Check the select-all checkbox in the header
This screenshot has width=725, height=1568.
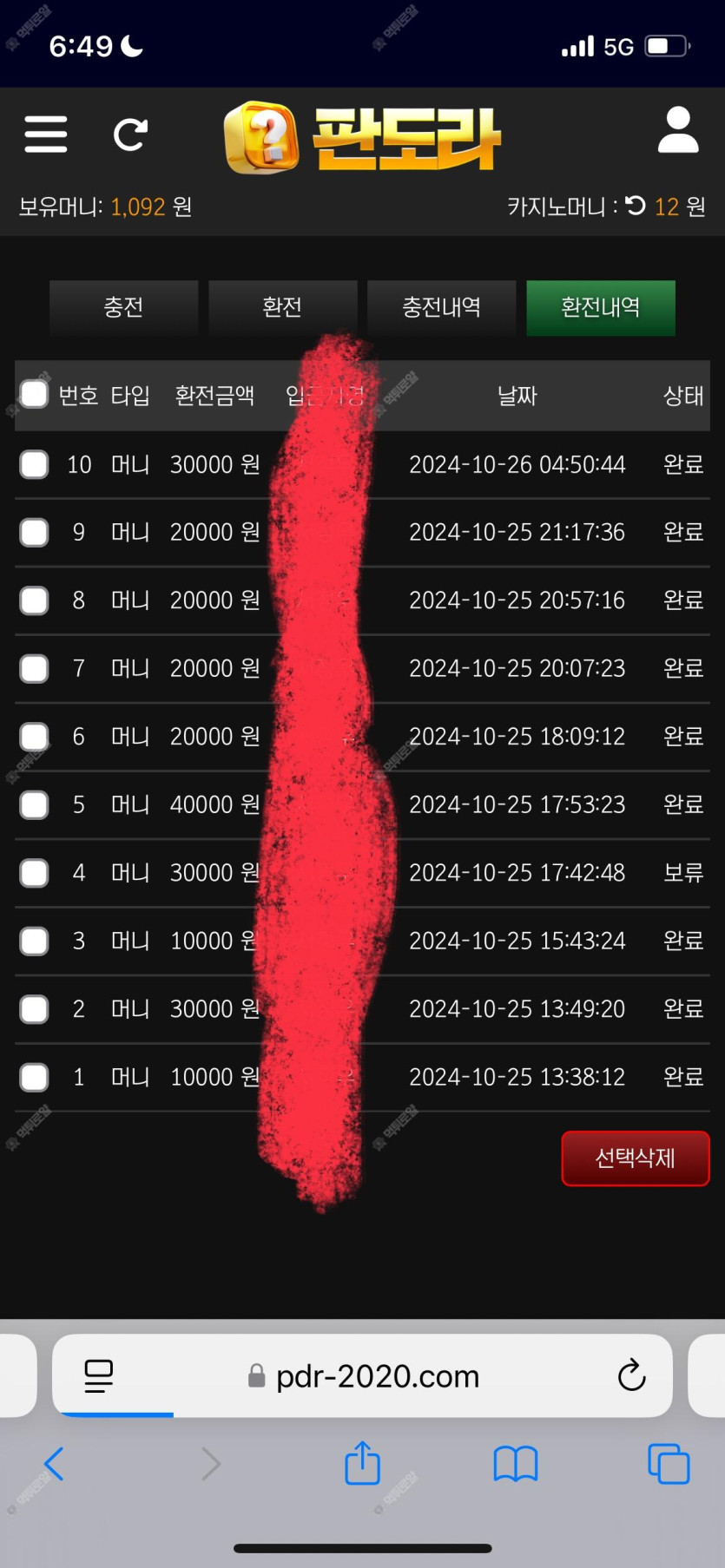(34, 394)
